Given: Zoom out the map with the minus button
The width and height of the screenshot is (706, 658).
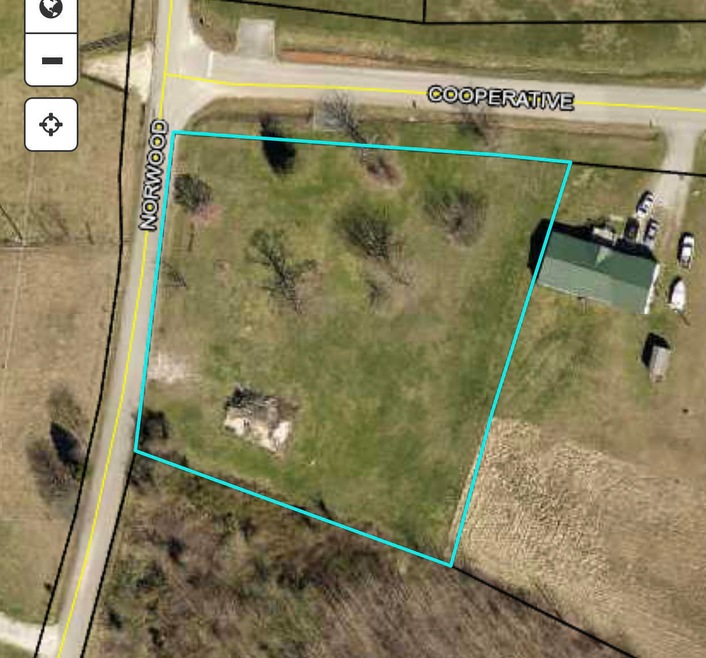Looking at the screenshot, I should tap(51, 60).
